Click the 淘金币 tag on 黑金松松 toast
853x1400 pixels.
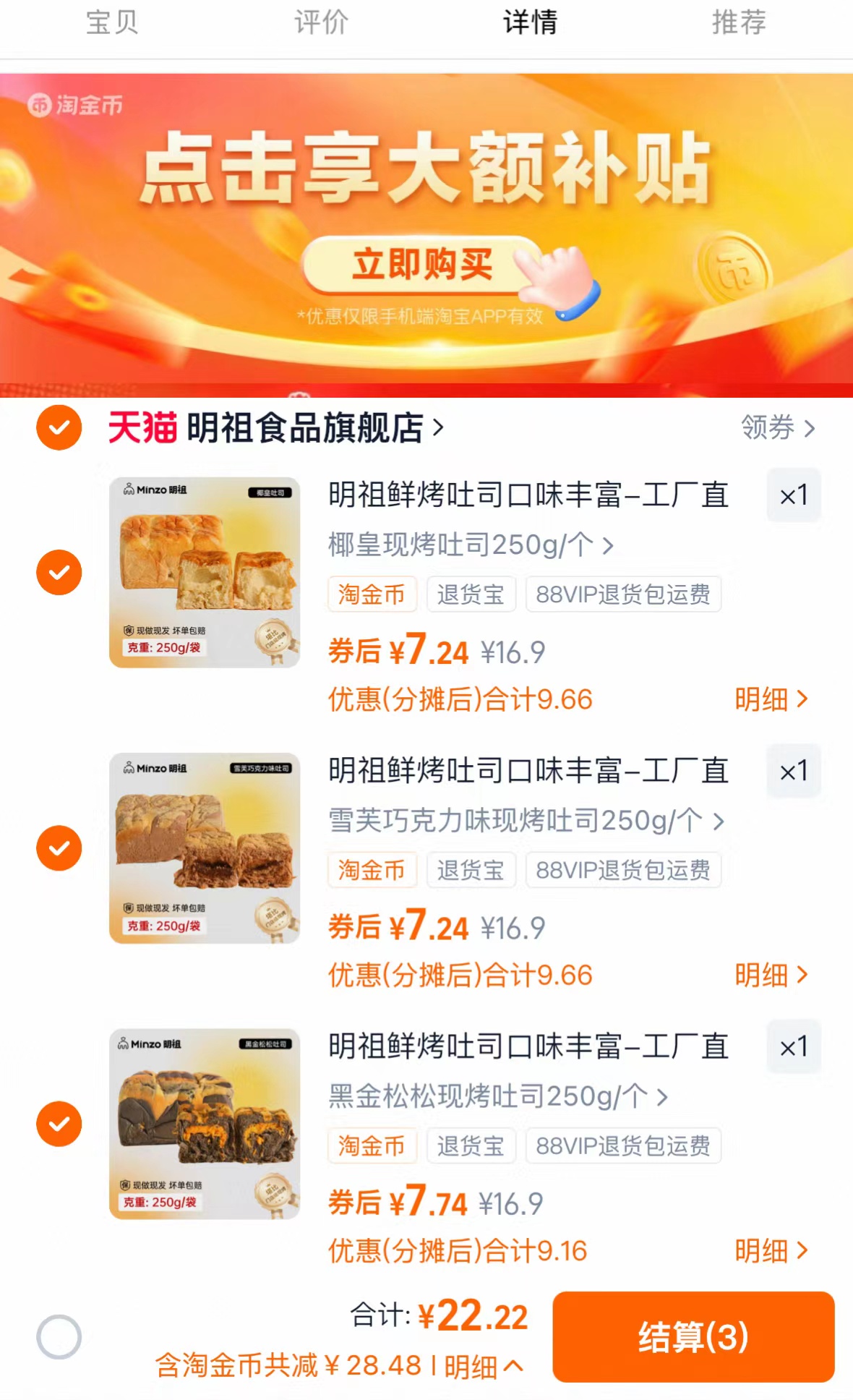372,1146
